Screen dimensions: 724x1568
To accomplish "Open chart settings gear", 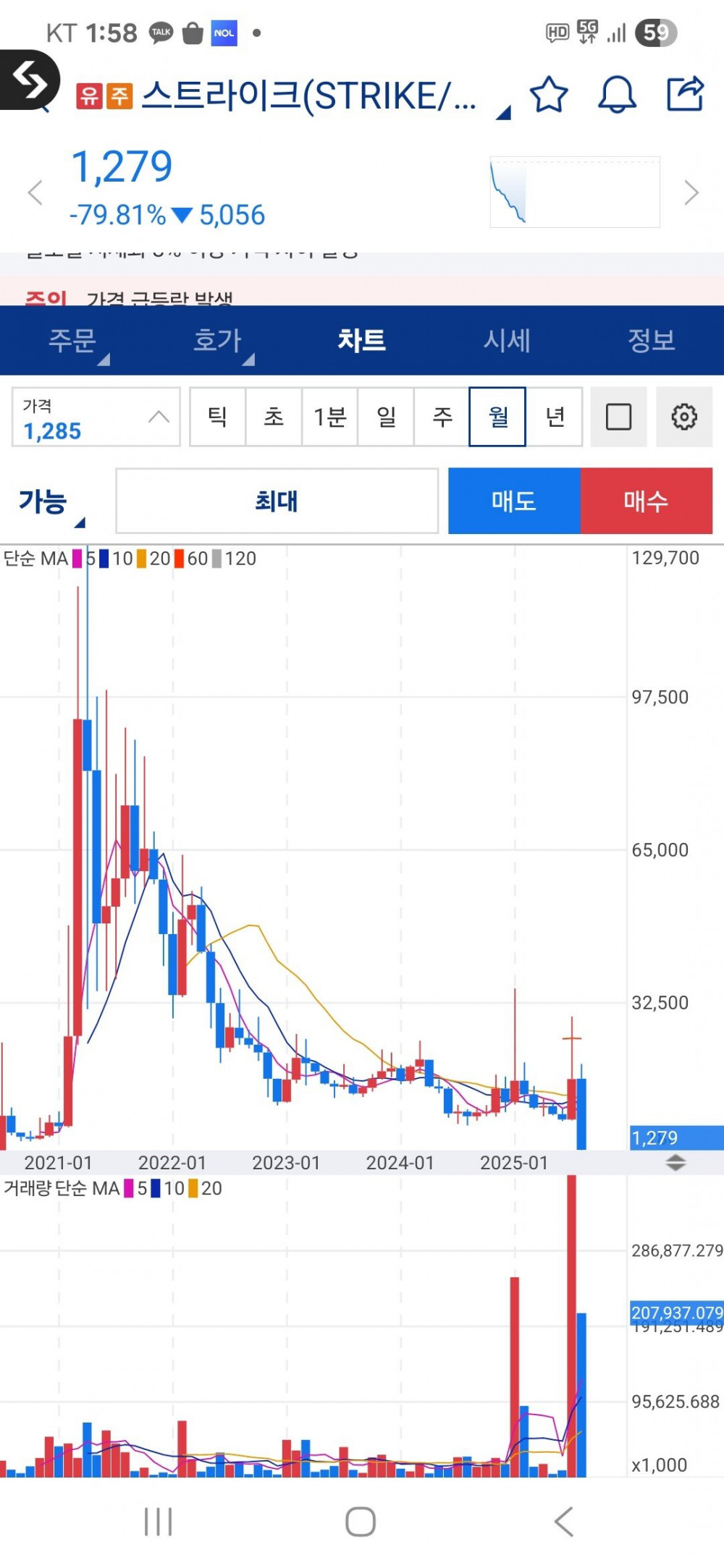I will coord(684,417).
